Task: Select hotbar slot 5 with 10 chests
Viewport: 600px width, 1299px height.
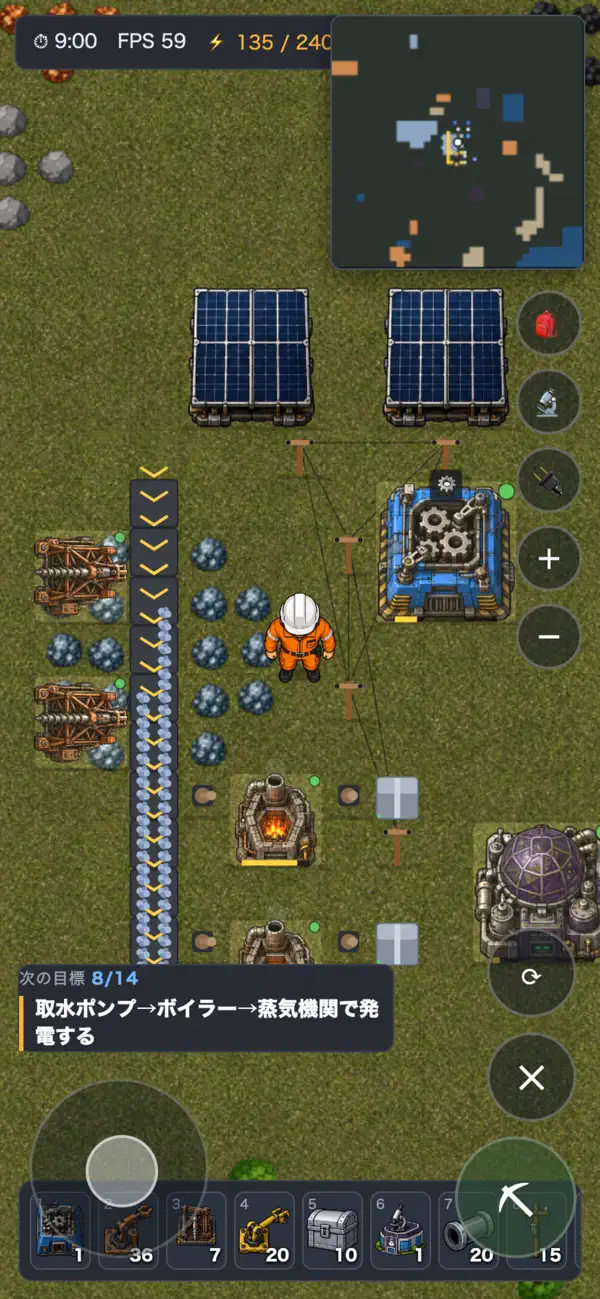Action: click(332, 1231)
